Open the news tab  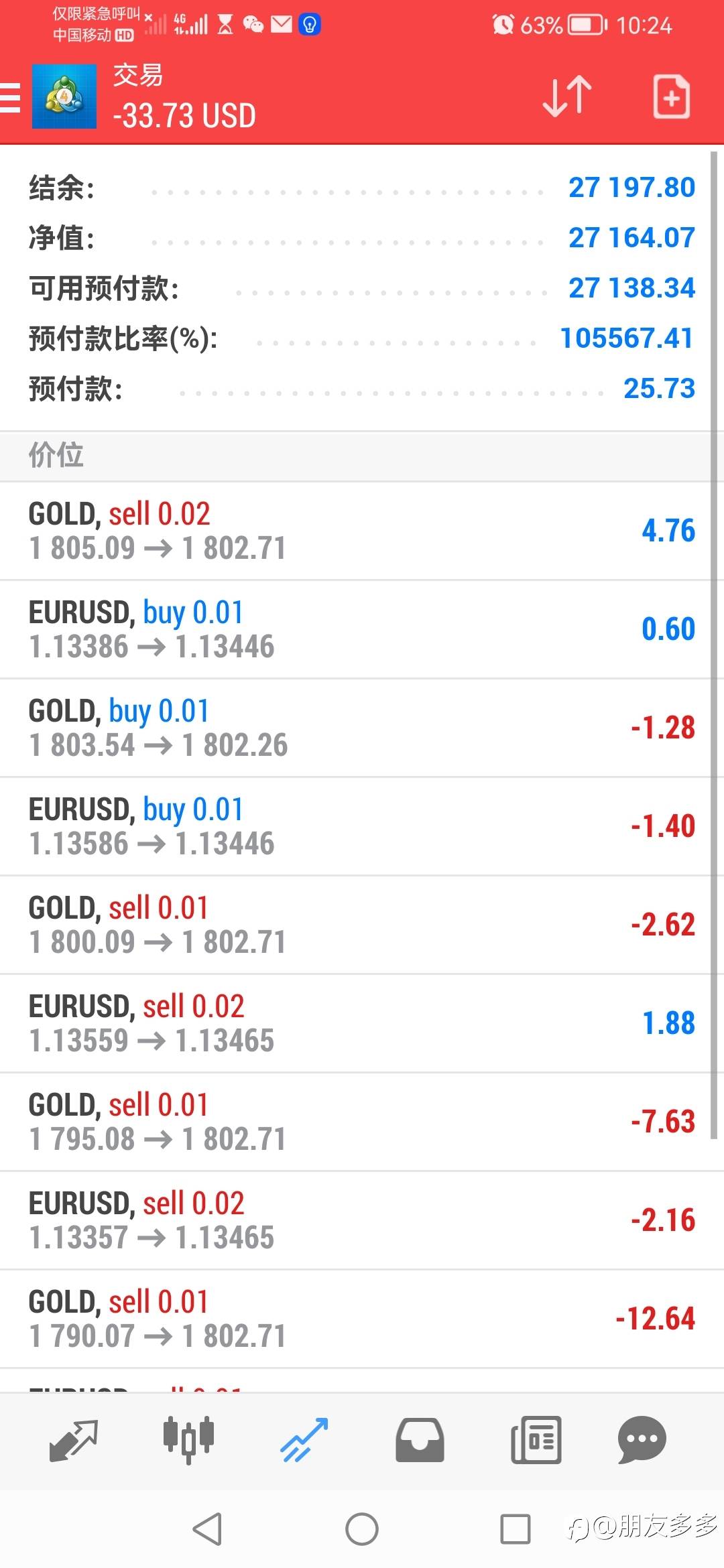click(x=536, y=1440)
